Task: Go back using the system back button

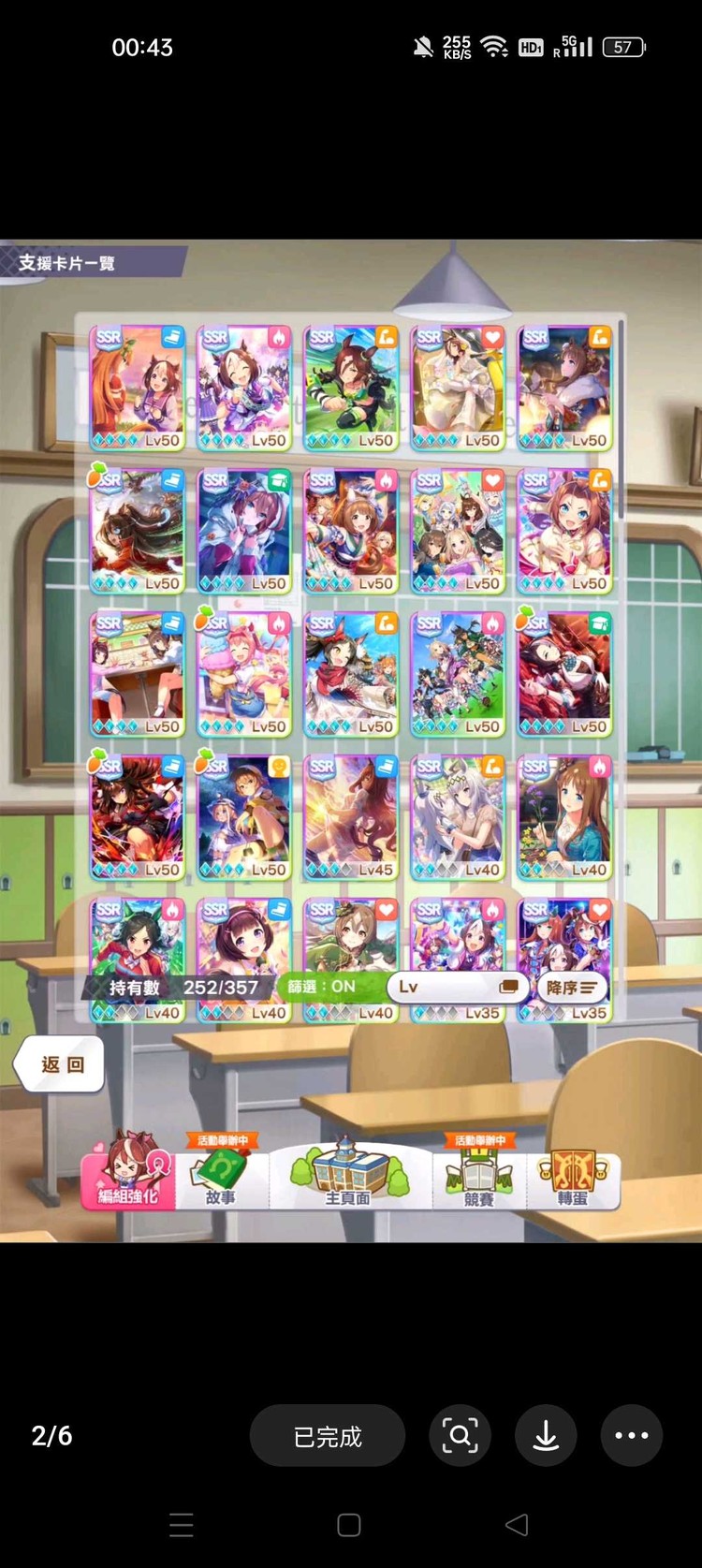Action: click(x=517, y=1525)
